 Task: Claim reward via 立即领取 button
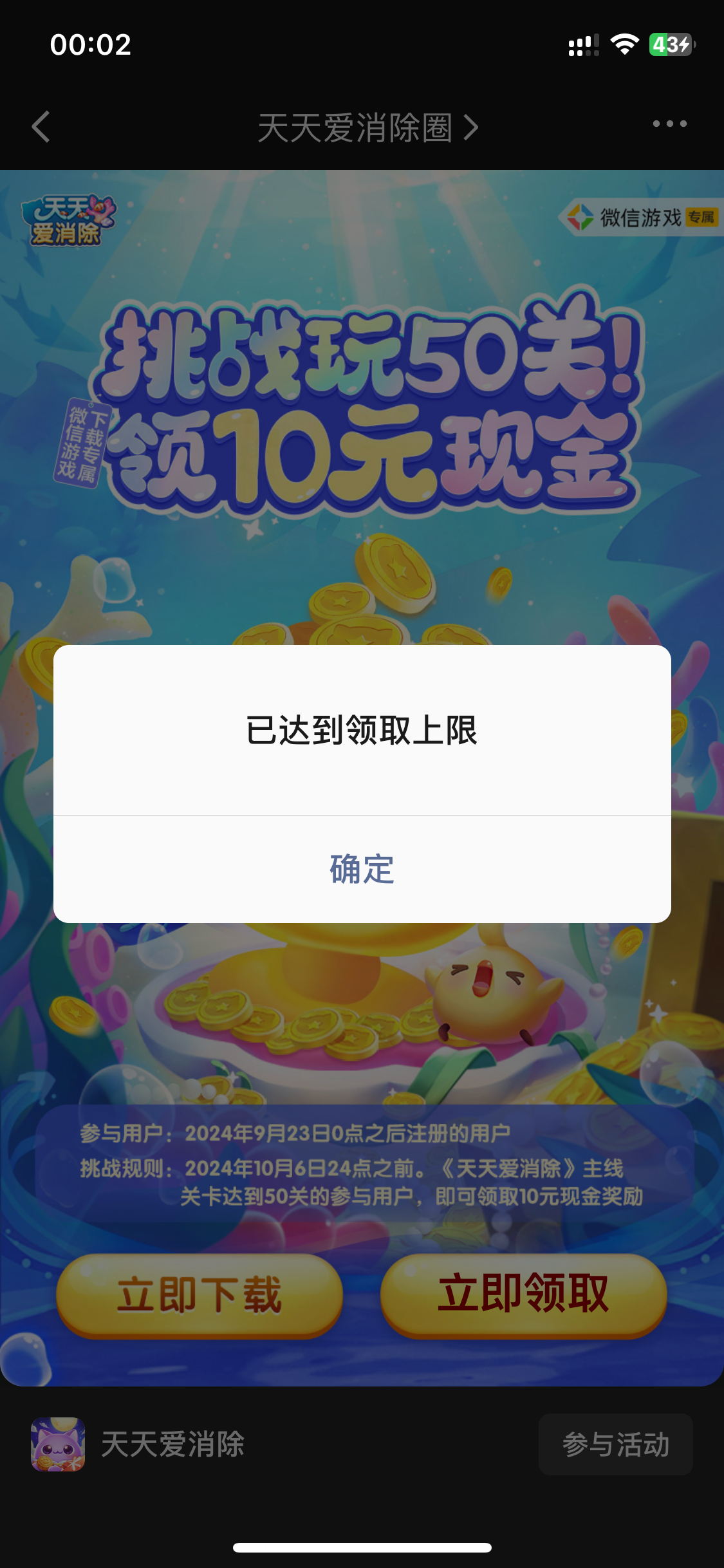point(523,1294)
